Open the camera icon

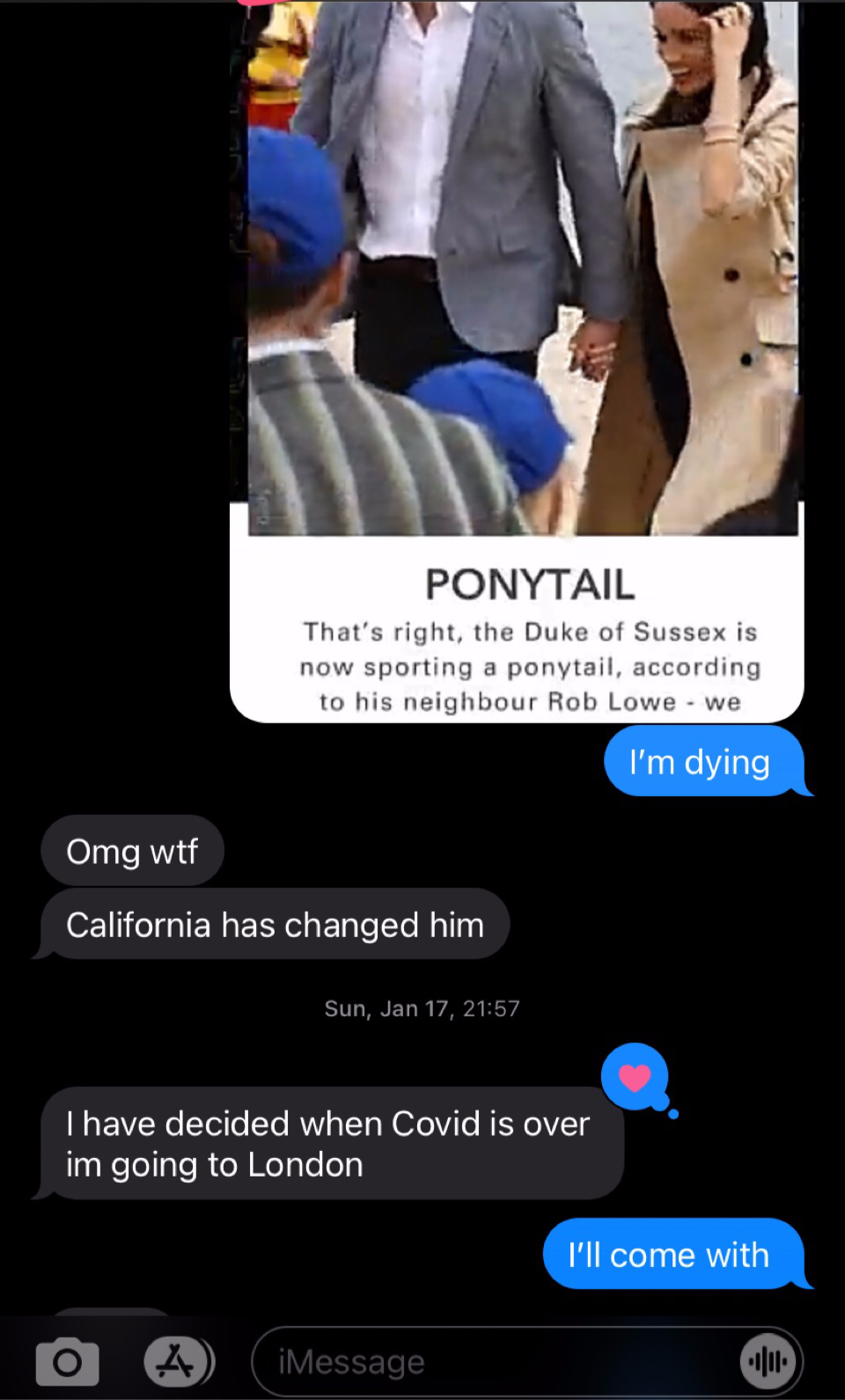coord(67,1362)
